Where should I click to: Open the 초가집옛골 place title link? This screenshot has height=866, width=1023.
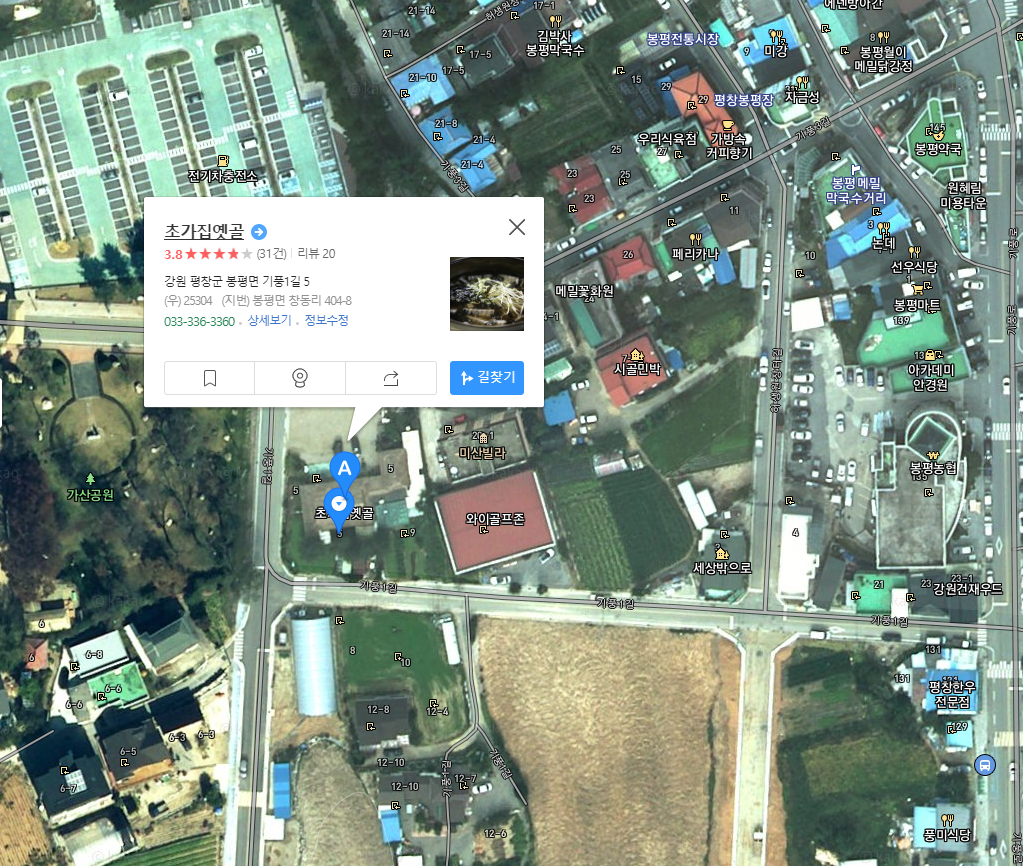pyautogui.click(x=204, y=231)
